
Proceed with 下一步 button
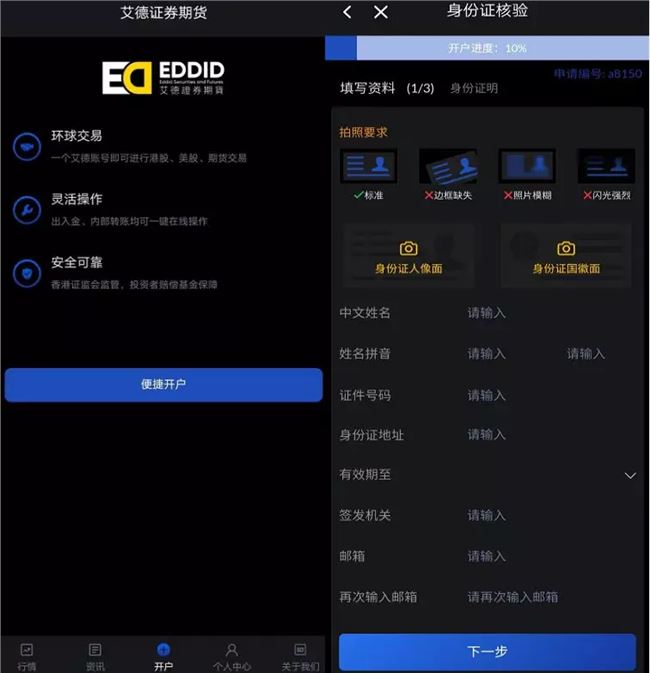[x=487, y=652]
